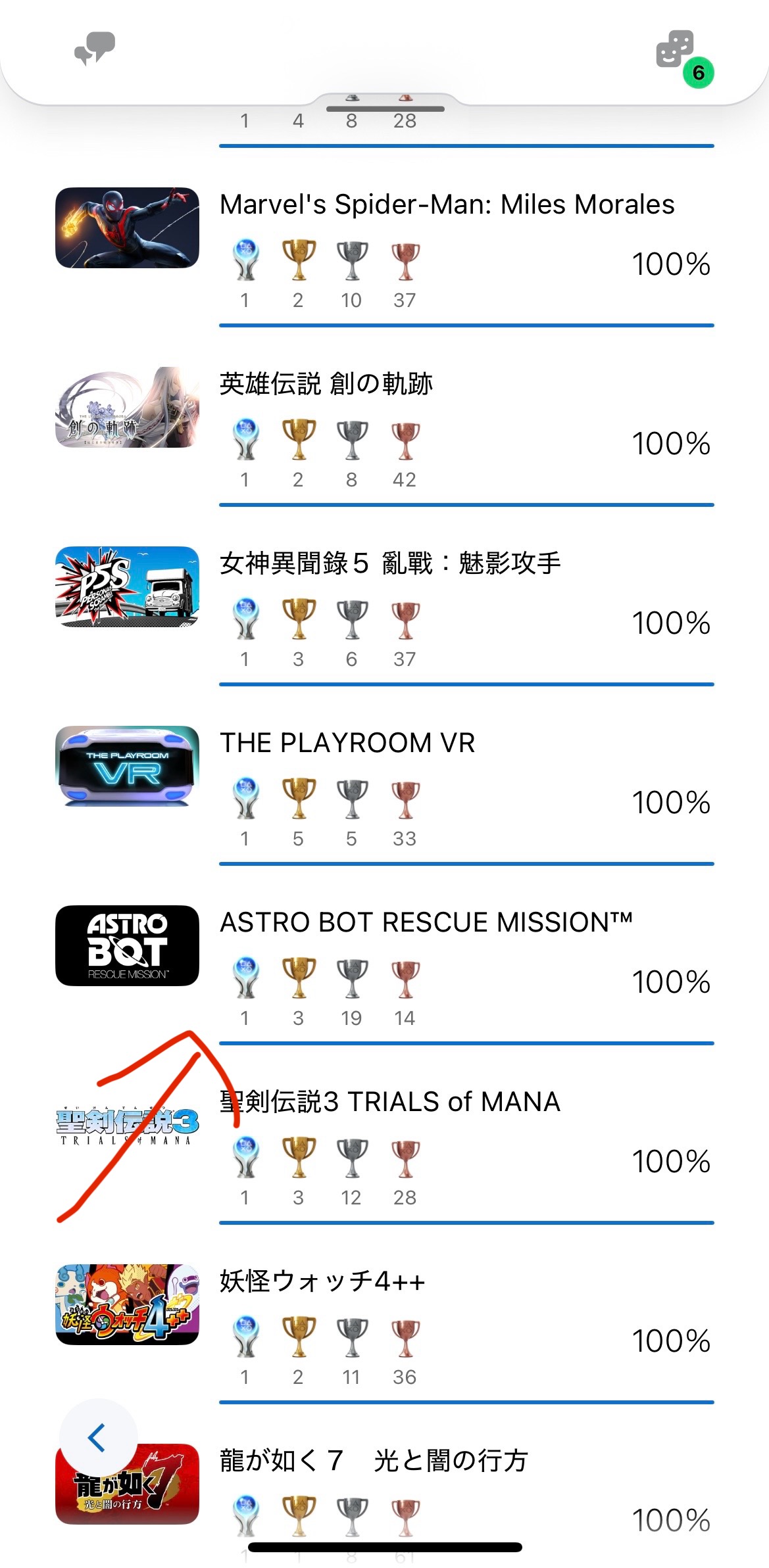The width and height of the screenshot is (769, 1568).
Task: Open 聖剣伝説3 TRIALS of MANA entry
Action: 385,1154
